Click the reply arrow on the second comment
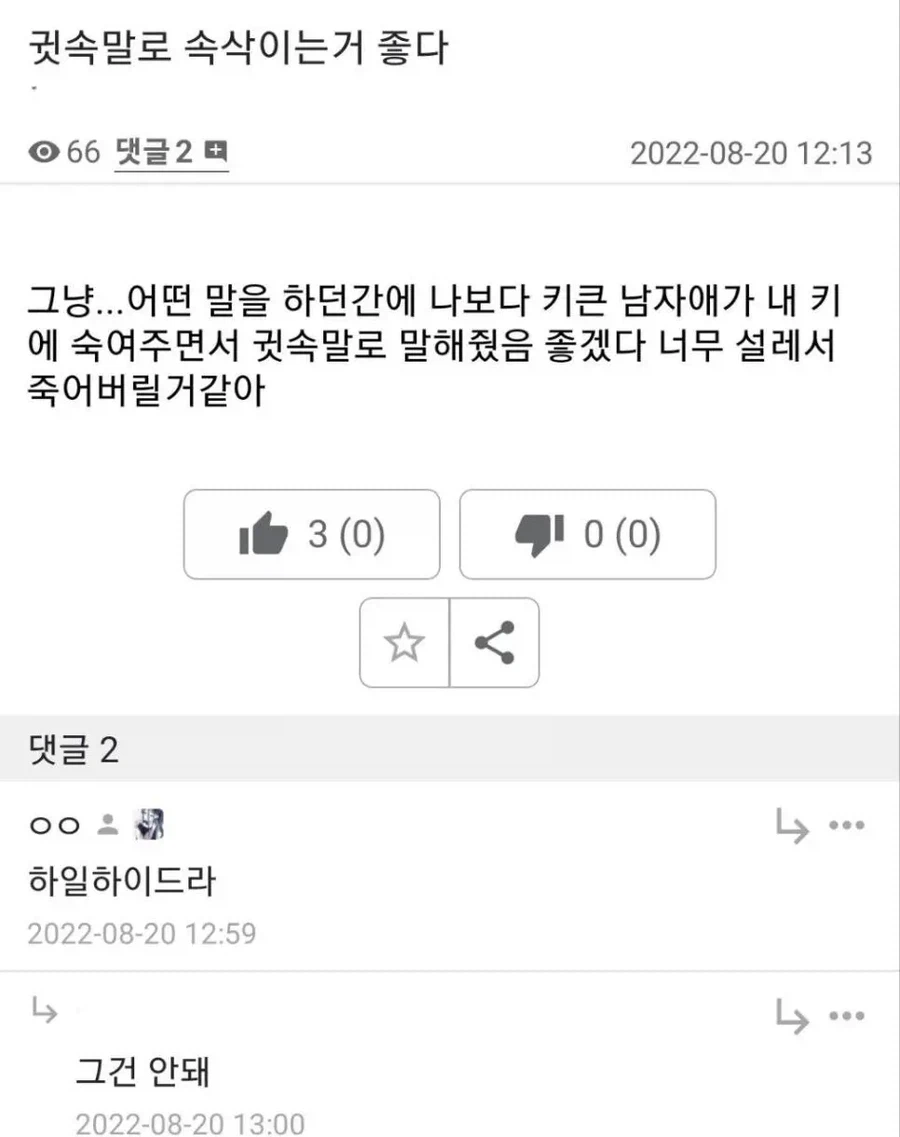Viewport: 900px width, 1137px height. tap(791, 1013)
